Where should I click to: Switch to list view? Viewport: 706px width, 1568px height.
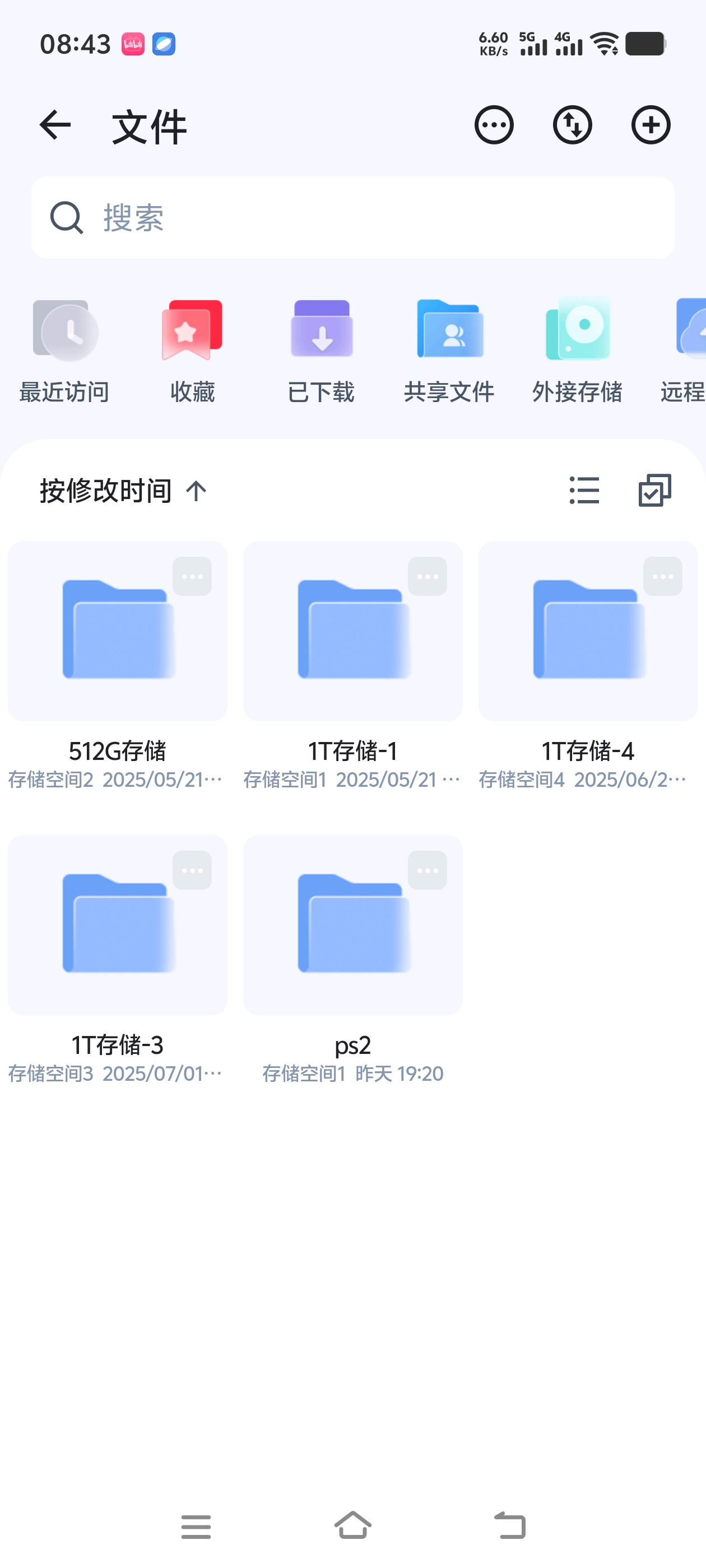[x=584, y=491]
